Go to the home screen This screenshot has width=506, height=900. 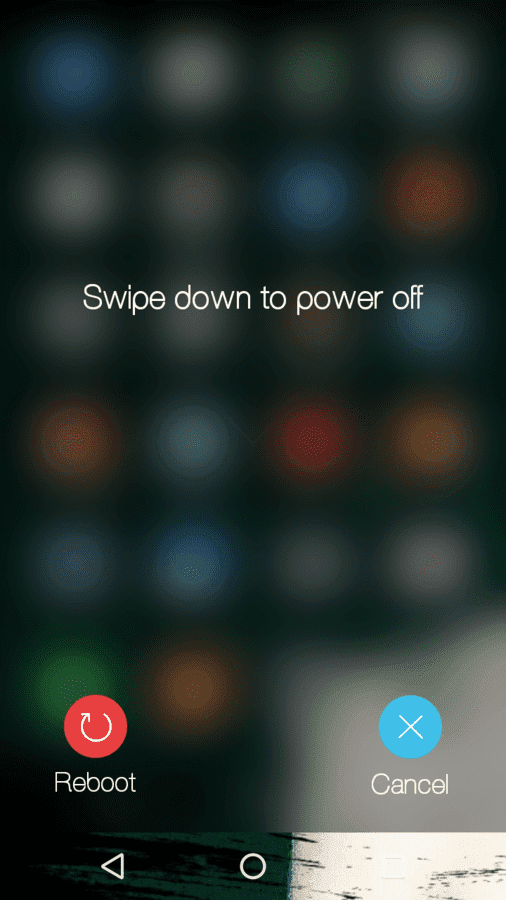click(x=253, y=866)
